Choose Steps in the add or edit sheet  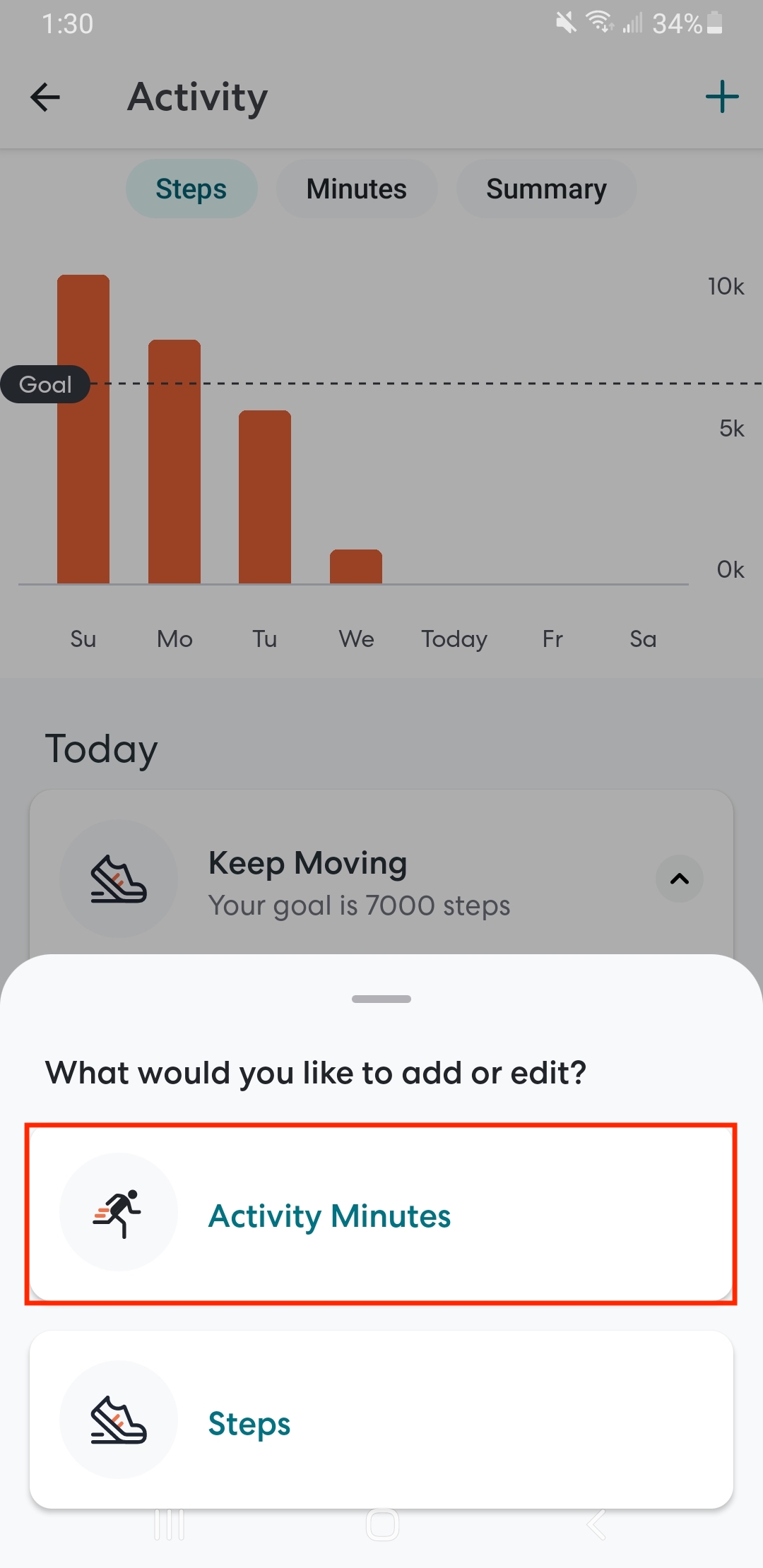[x=381, y=1420]
